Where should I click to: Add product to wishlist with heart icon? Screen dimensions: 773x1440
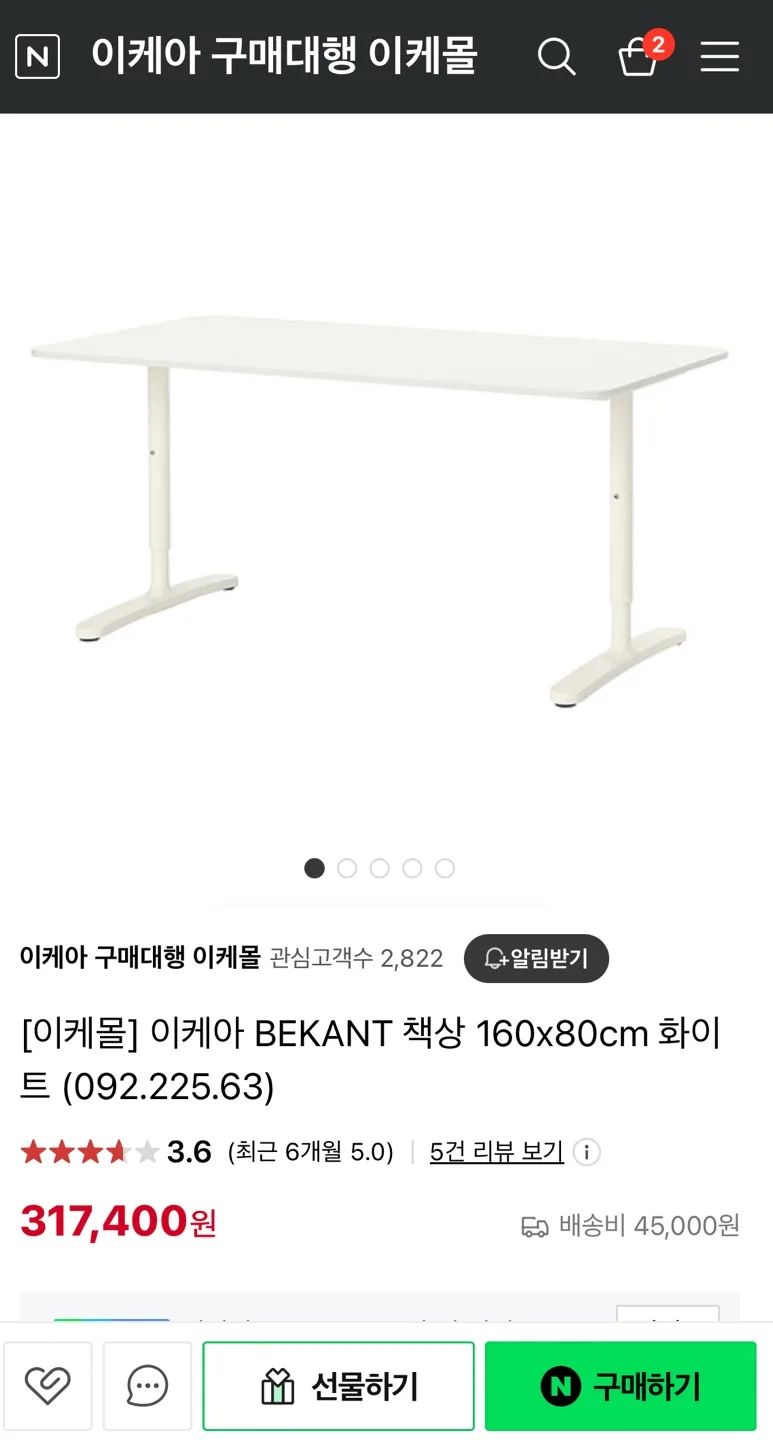pyautogui.click(x=47, y=1386)
